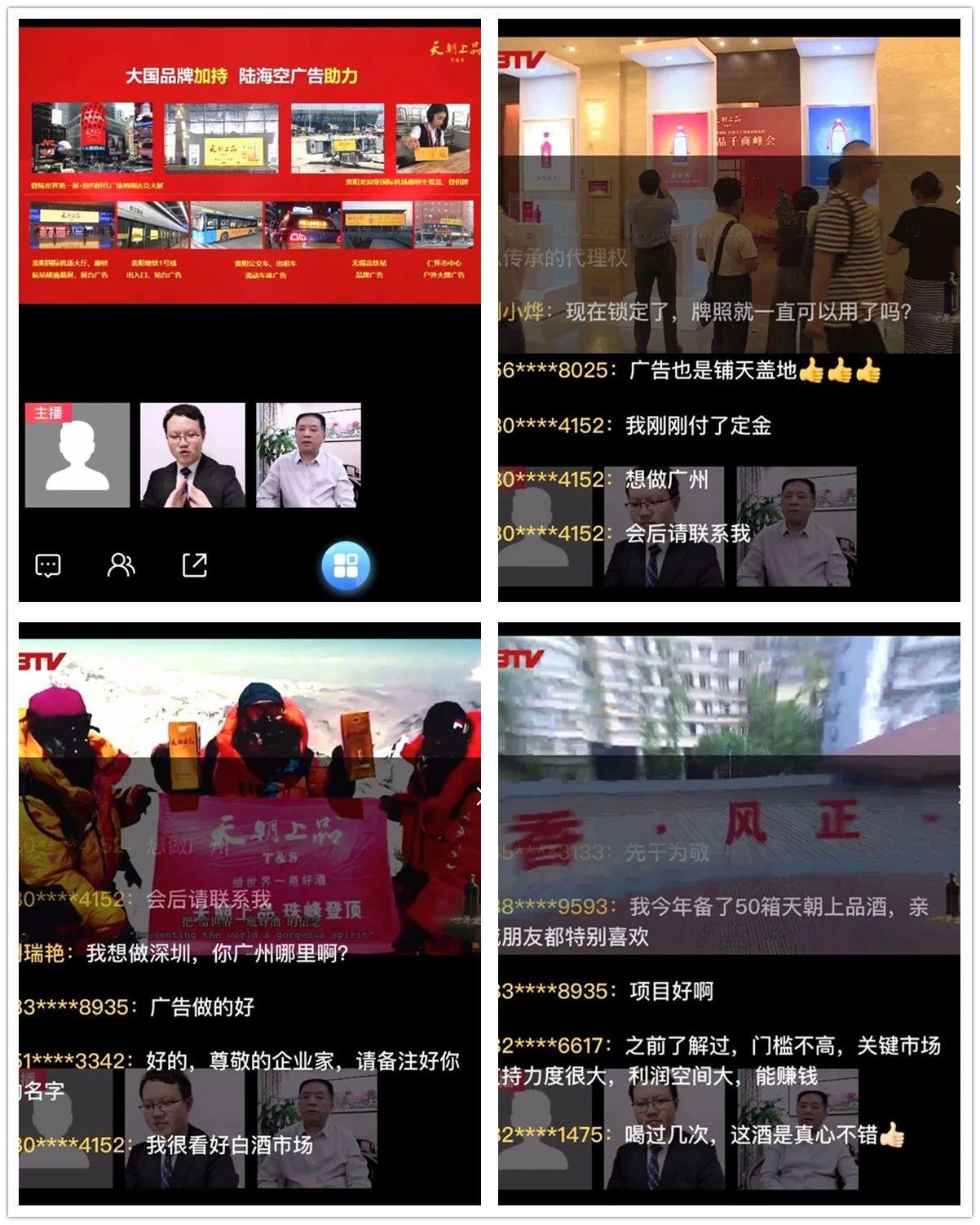Image resolution: width=980 pixels, height=1225 pixels.
Task: Collapse the Everest video chat overlay chevron
Action: tap(478, 797)
